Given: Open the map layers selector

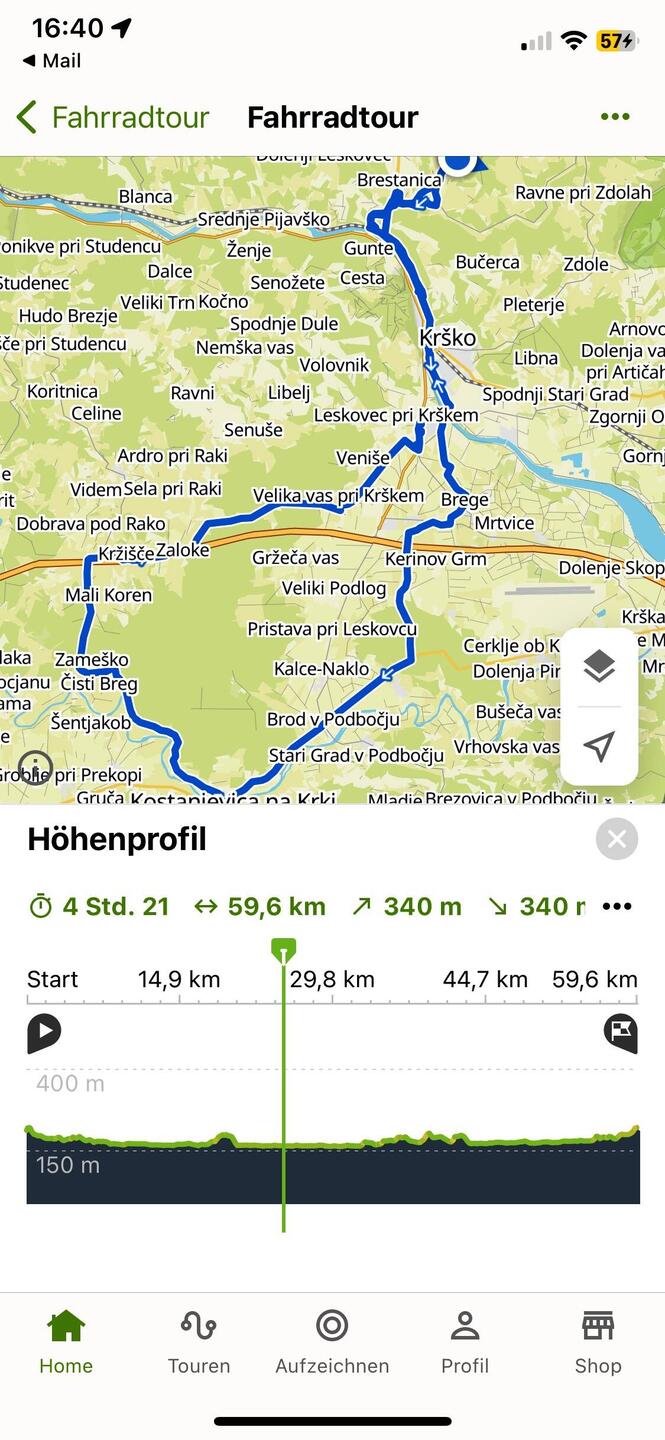Looking at the screenshot, I should point(598,666).
